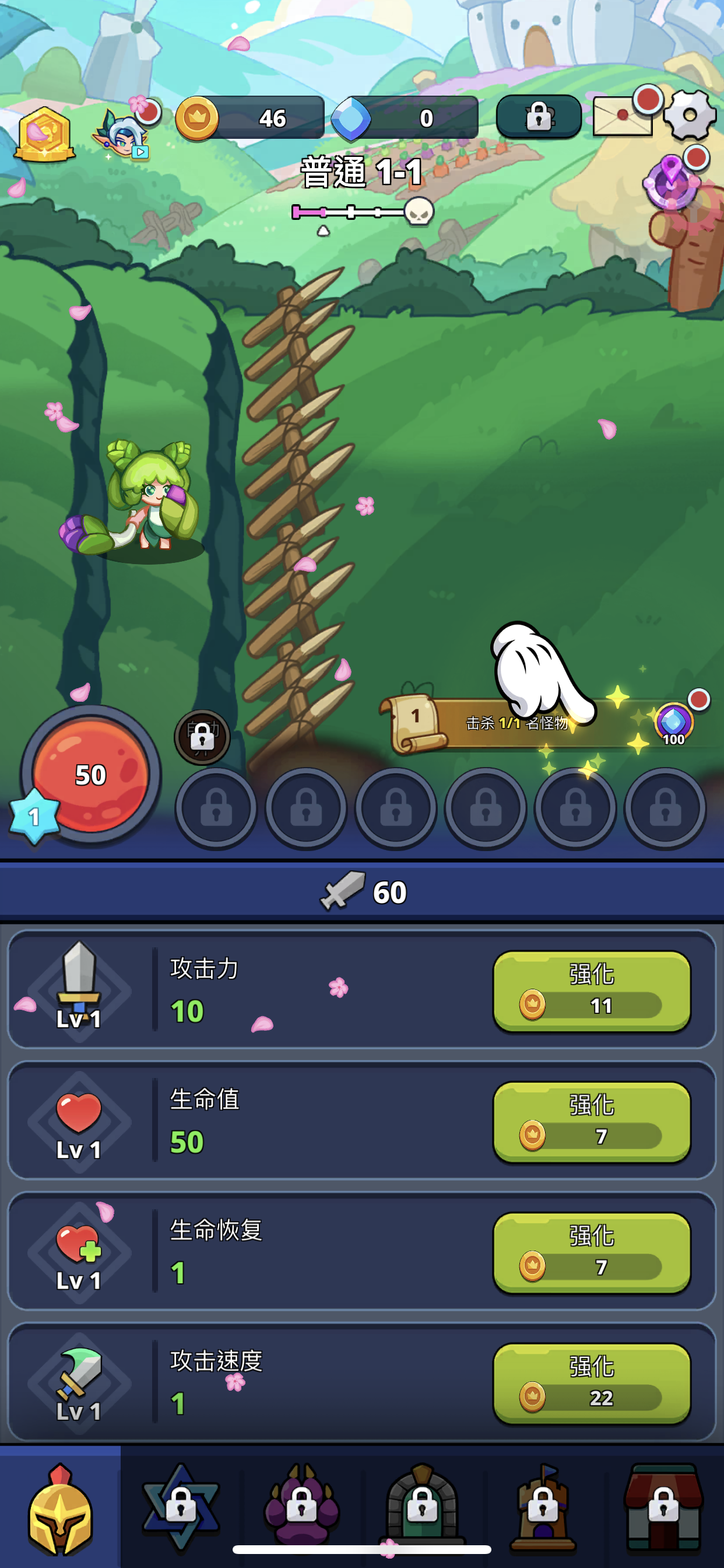This screenshot has height=1568, width=724.
Task: Open the mailbox envelope
Action: 623,116
